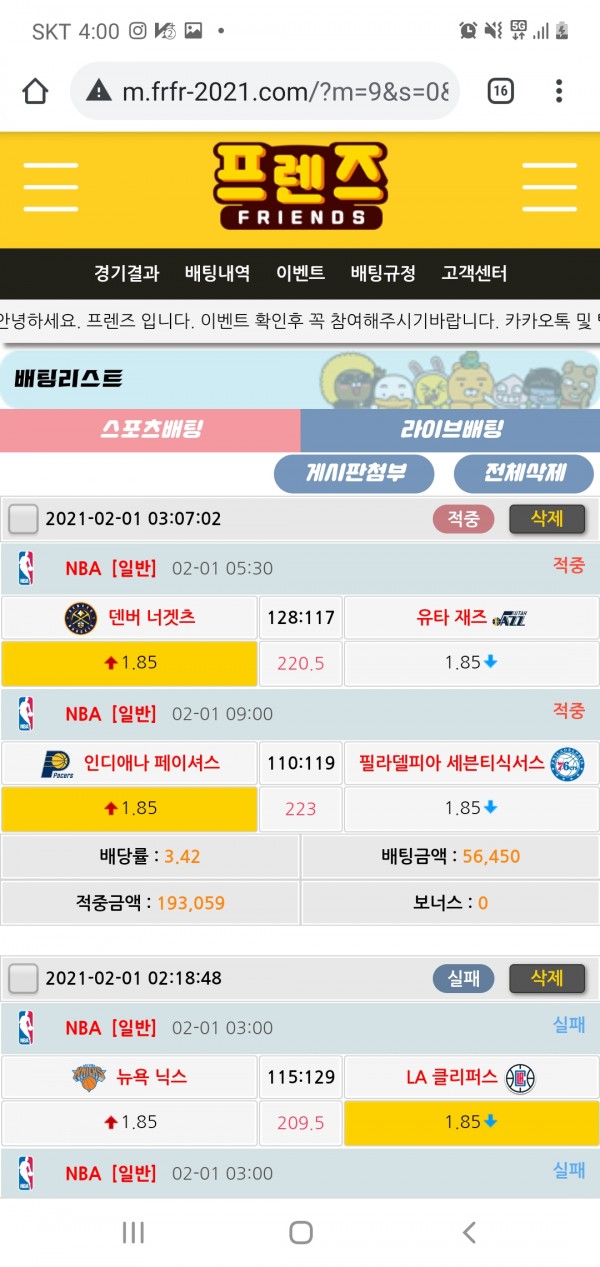Delete the 03:07:02 winning bet slip
600x1267 pixels.
546,518
